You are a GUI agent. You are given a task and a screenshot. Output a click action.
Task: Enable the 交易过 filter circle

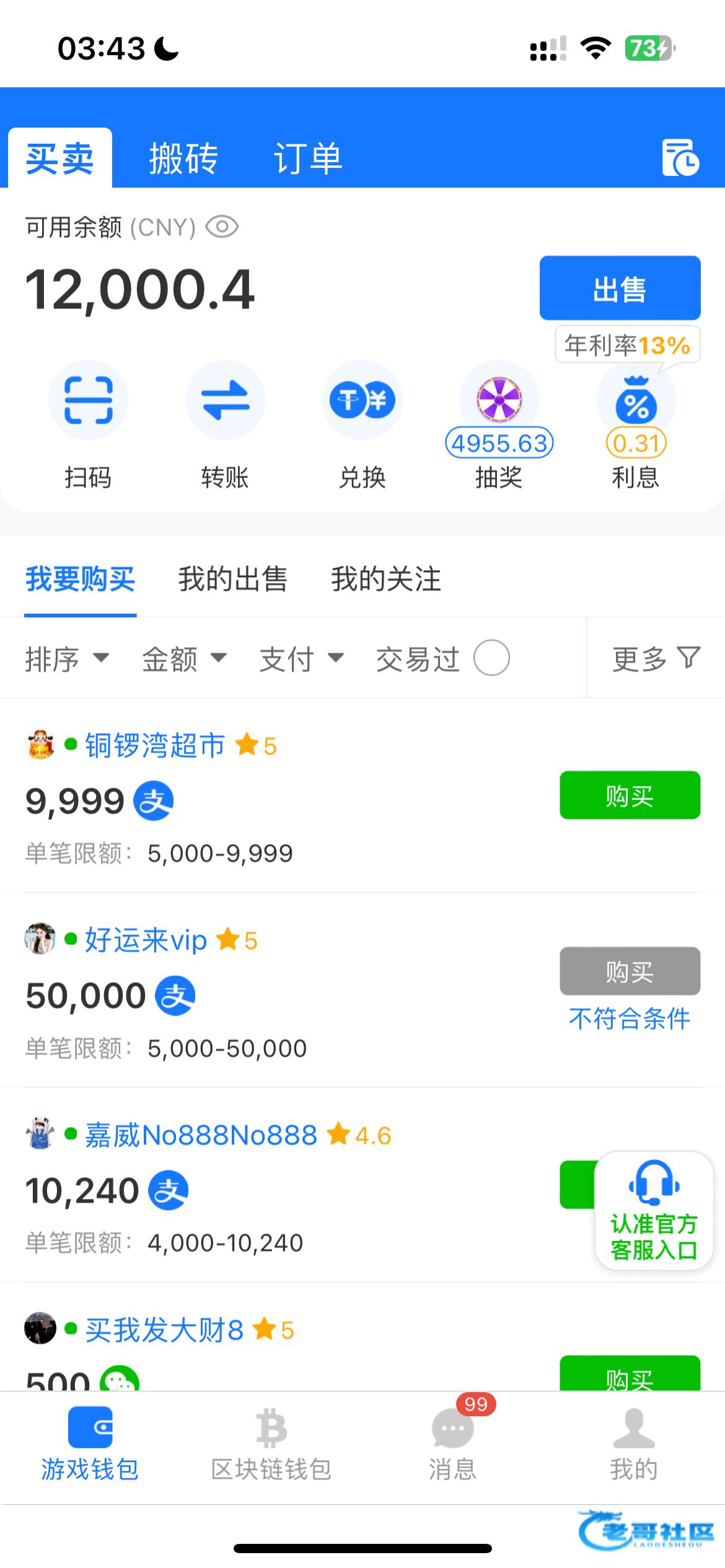(491, 658)
